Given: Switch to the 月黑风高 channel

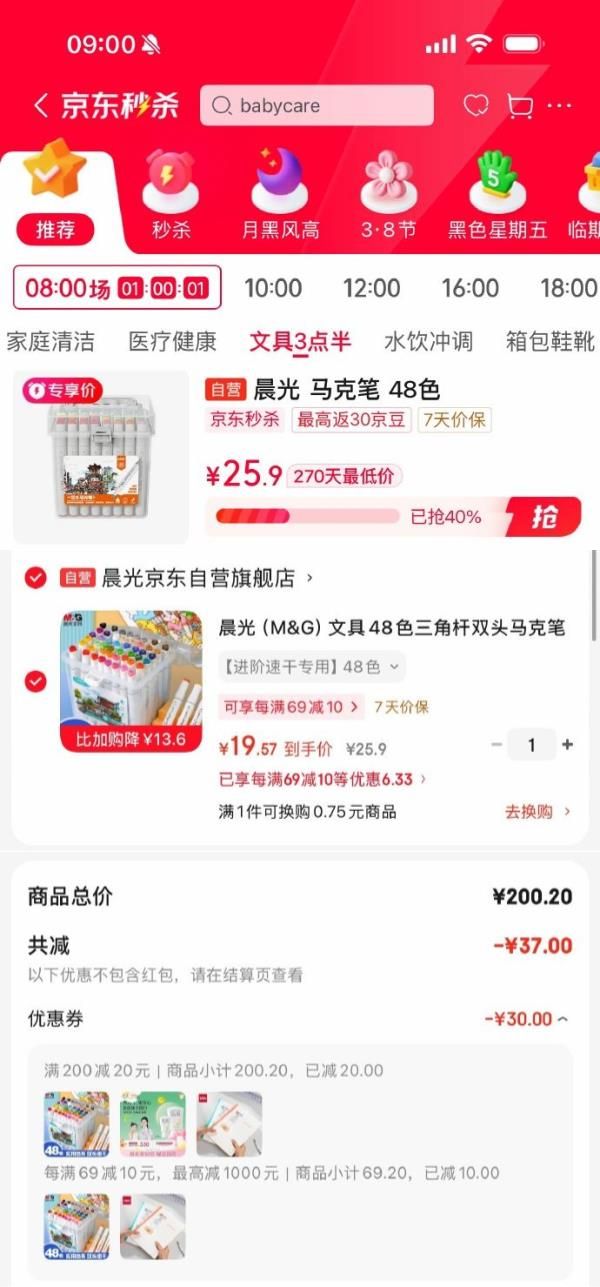Looking at the screenshot, I should point(281,197).
